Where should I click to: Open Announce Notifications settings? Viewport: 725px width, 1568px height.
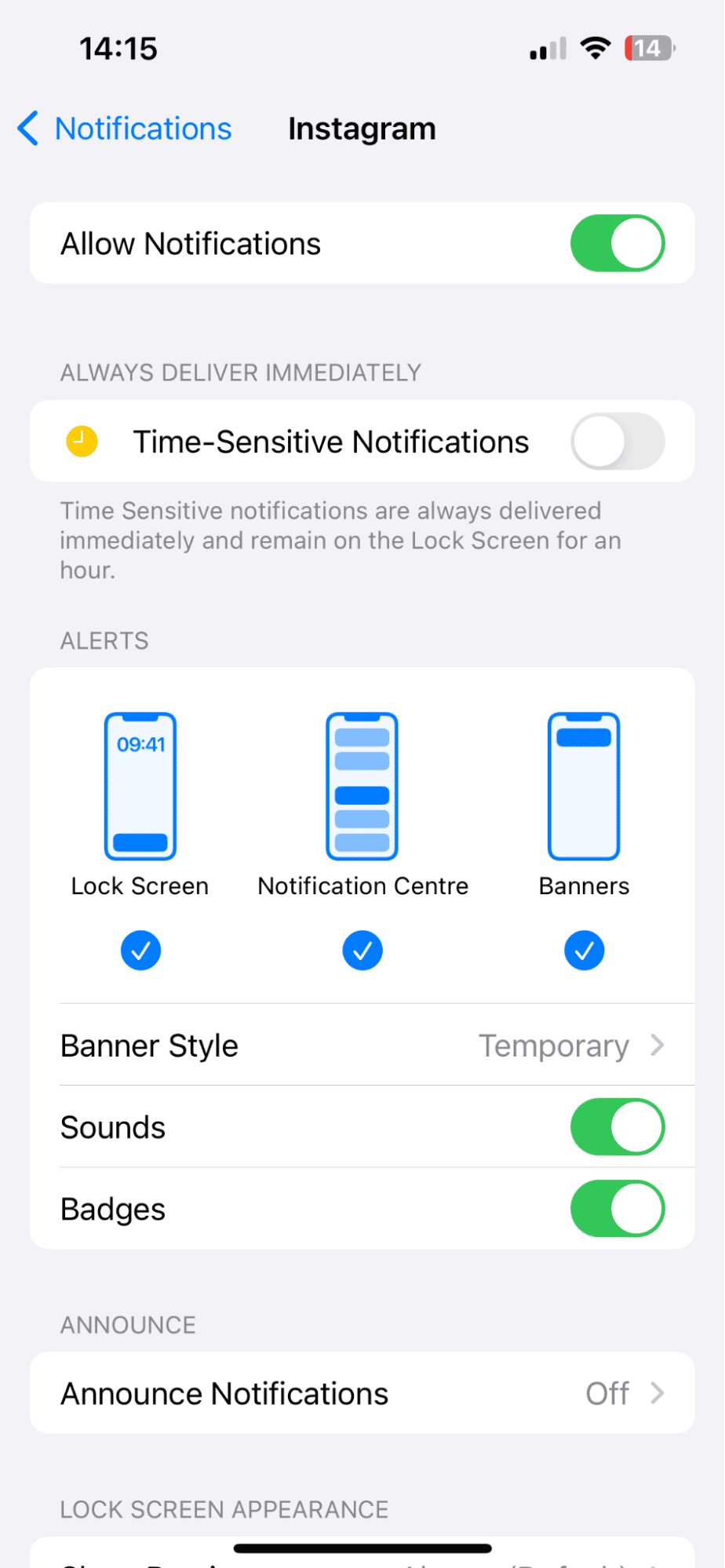coord(362,1393)
